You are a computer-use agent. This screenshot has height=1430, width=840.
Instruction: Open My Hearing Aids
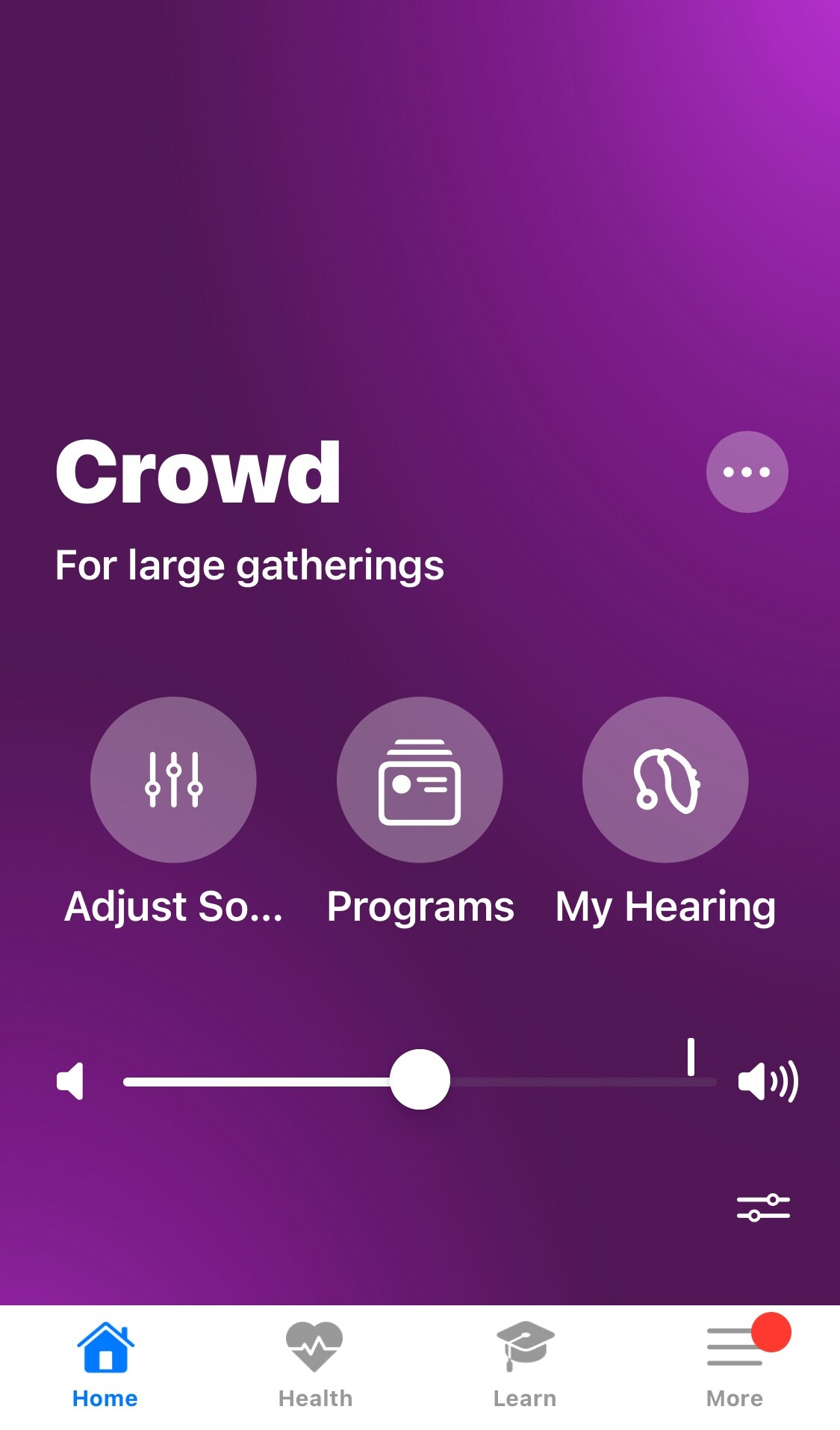665,780
